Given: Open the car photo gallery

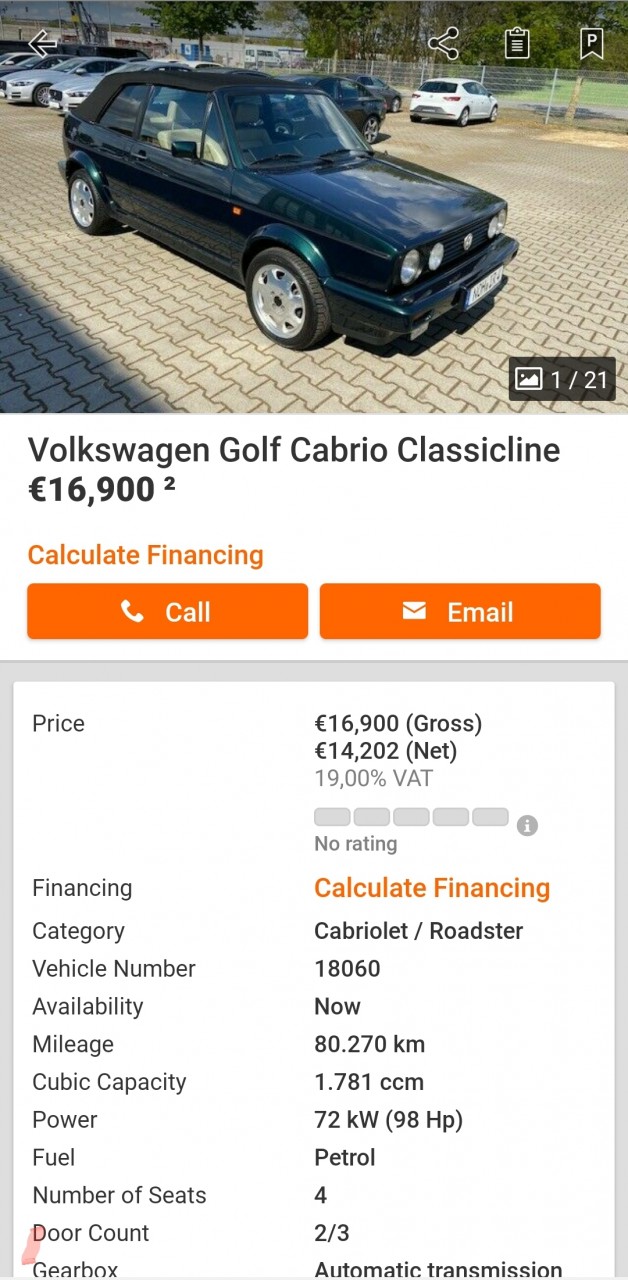Looking at the screenshot, I should (x=561, y=379).
